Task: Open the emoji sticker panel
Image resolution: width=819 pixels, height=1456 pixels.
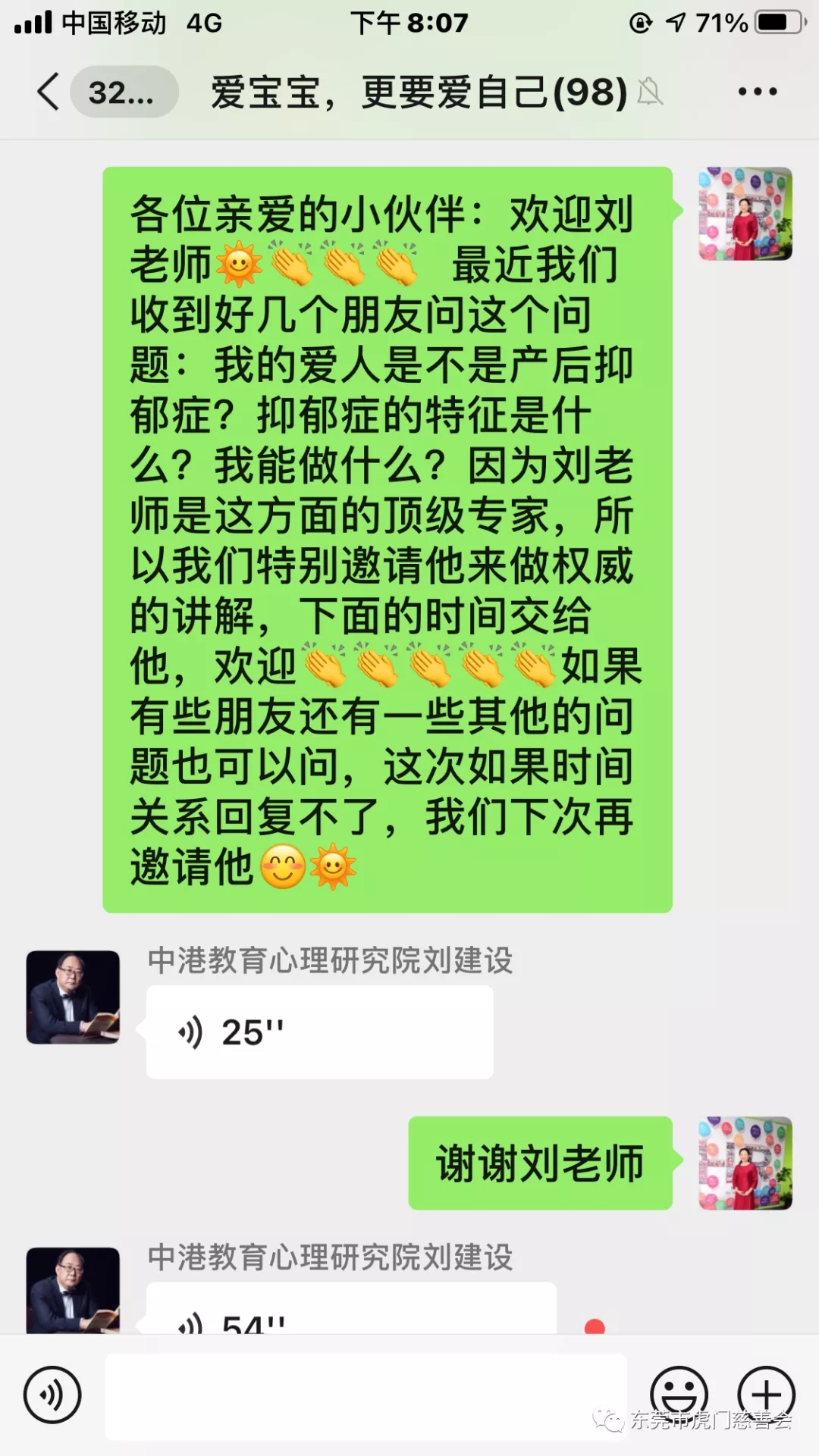Action: click(679, 1393)
